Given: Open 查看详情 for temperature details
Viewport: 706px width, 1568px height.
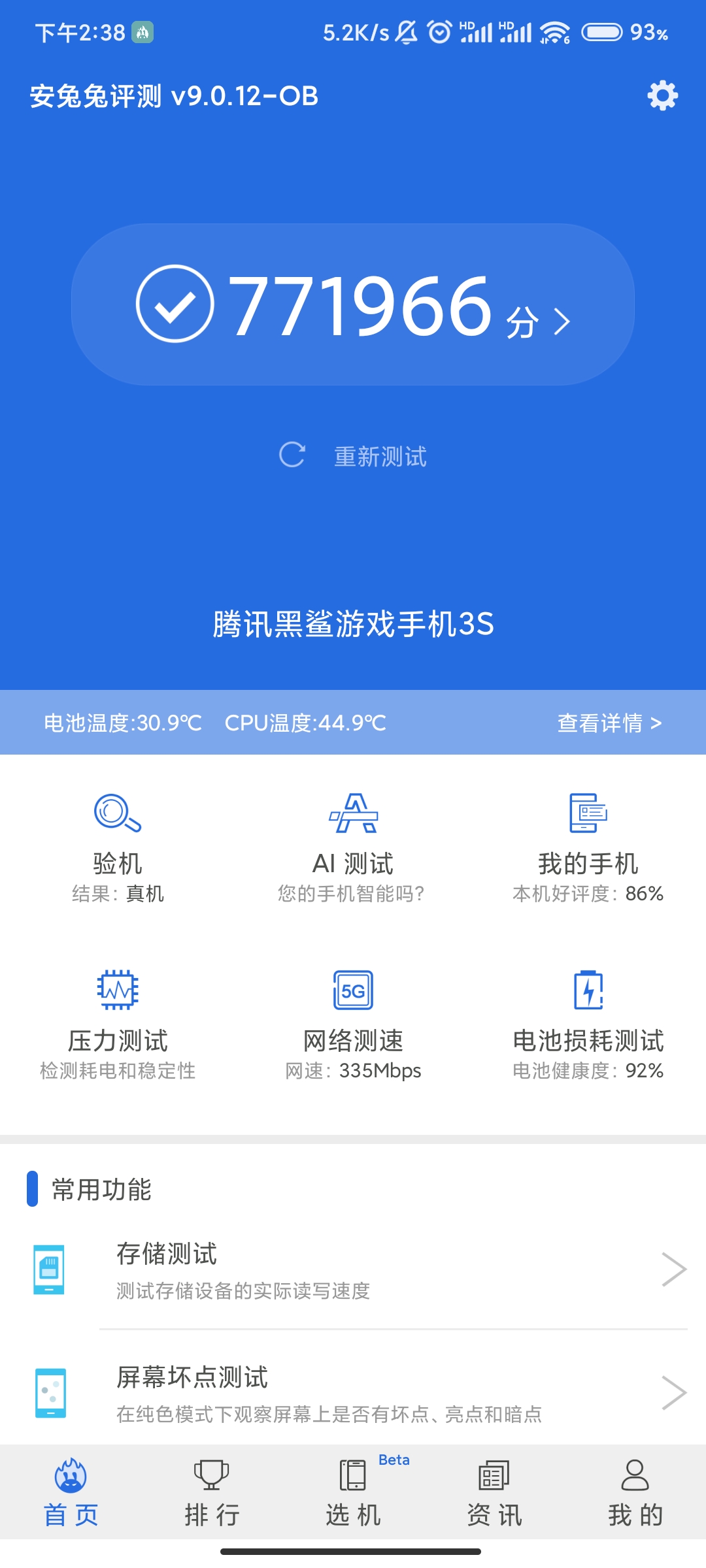Looking at the screenshot, I should pos(609,723).
